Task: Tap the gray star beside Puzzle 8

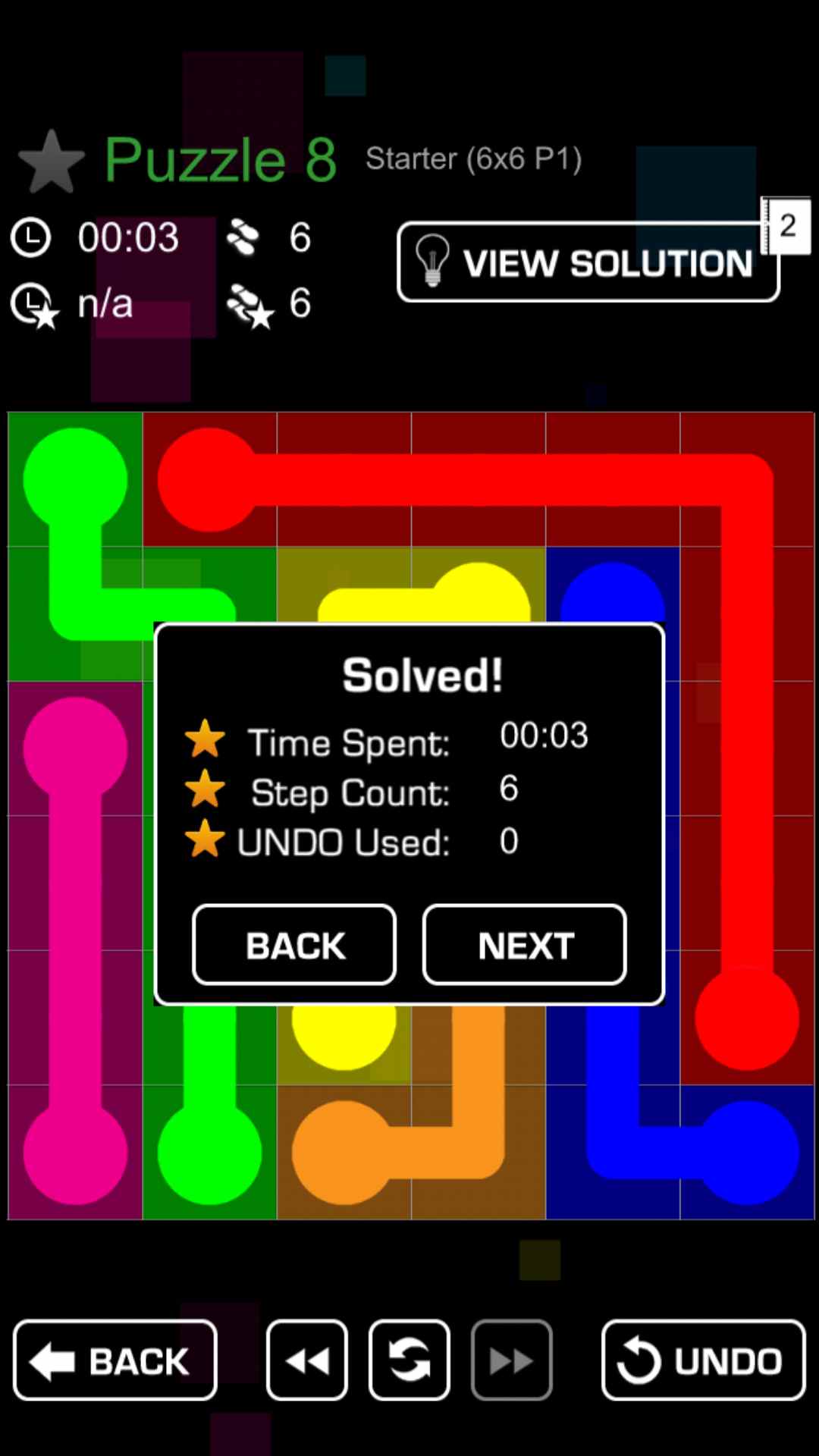Action: 51,162
